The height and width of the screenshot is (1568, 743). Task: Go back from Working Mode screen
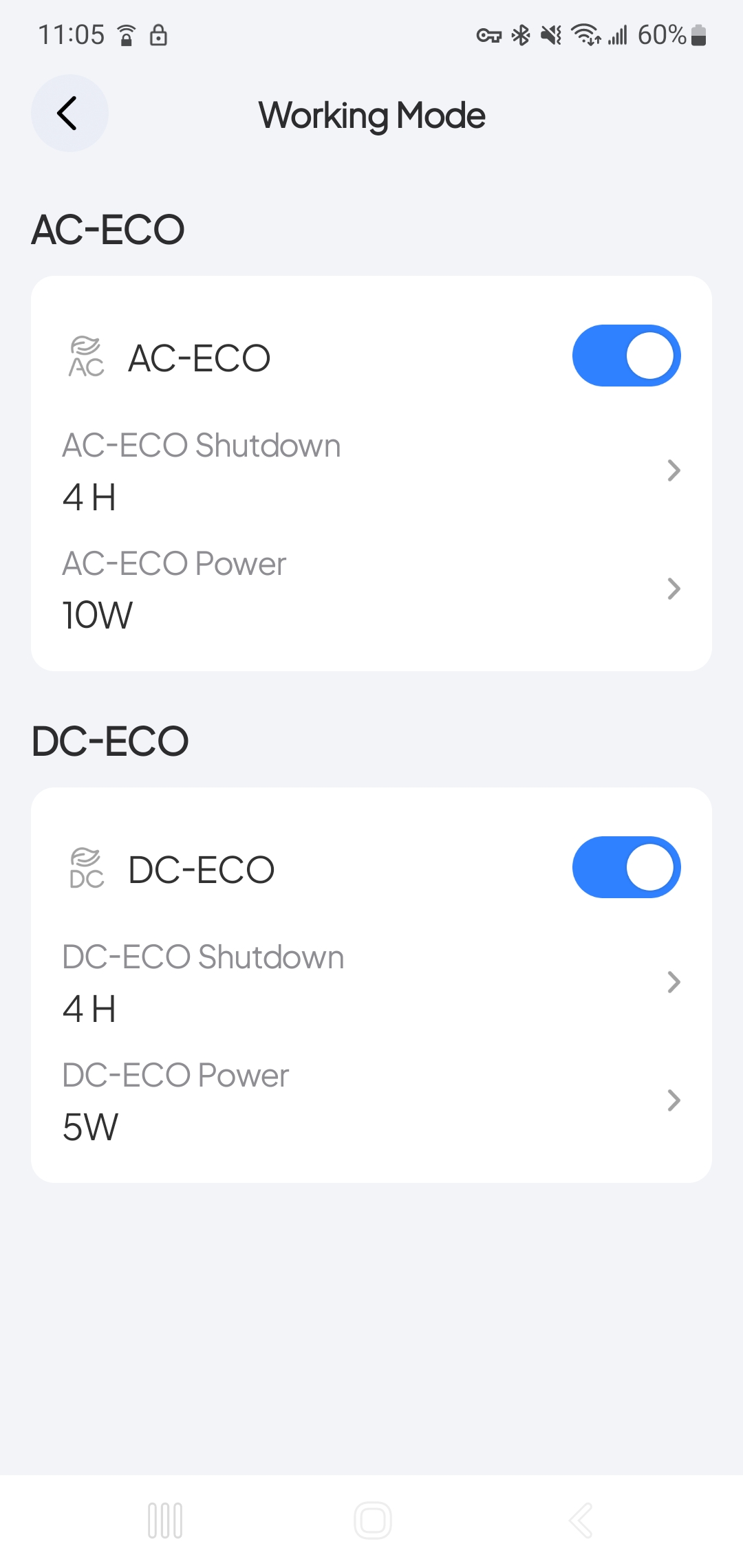point(69,113)
